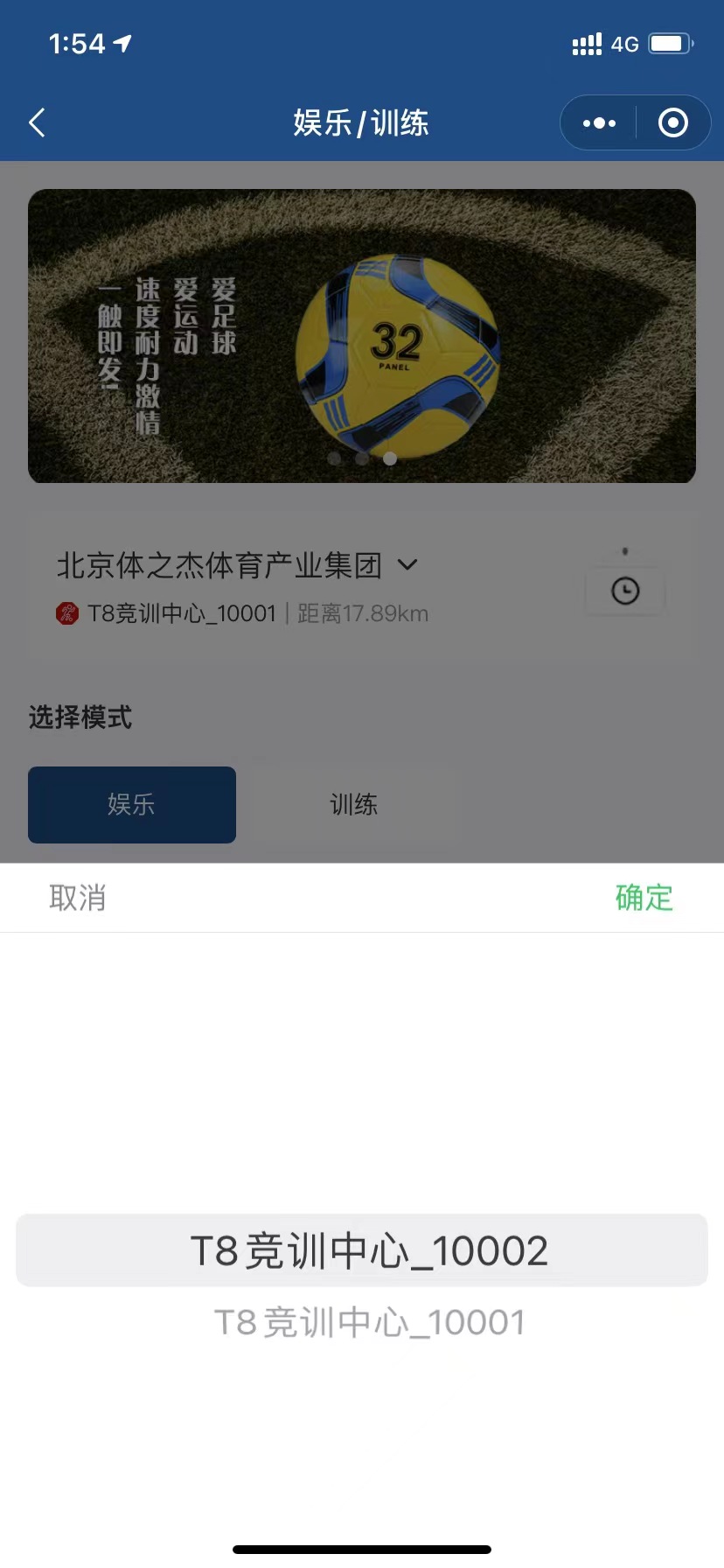Choose T8竞训中心_10002 in the picker
This screenshot has width=724, height=1568.
click(369, 1250)
